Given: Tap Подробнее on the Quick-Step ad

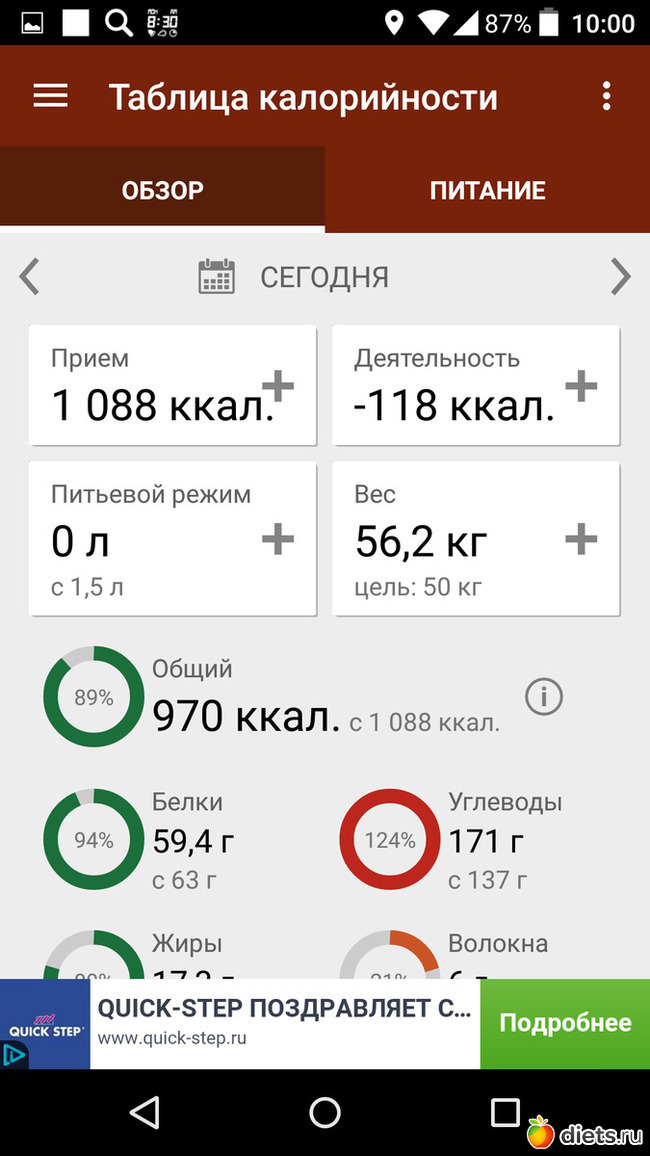Looking at the screenshot, I should point(565,1023).
